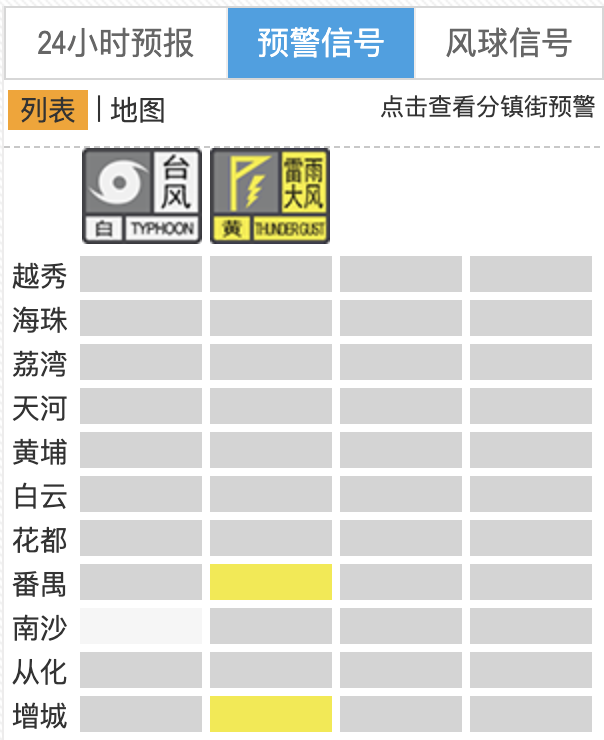604x740 pixels.
Task: Open the yellow thundergust warning icon
Action: [270, 195]
